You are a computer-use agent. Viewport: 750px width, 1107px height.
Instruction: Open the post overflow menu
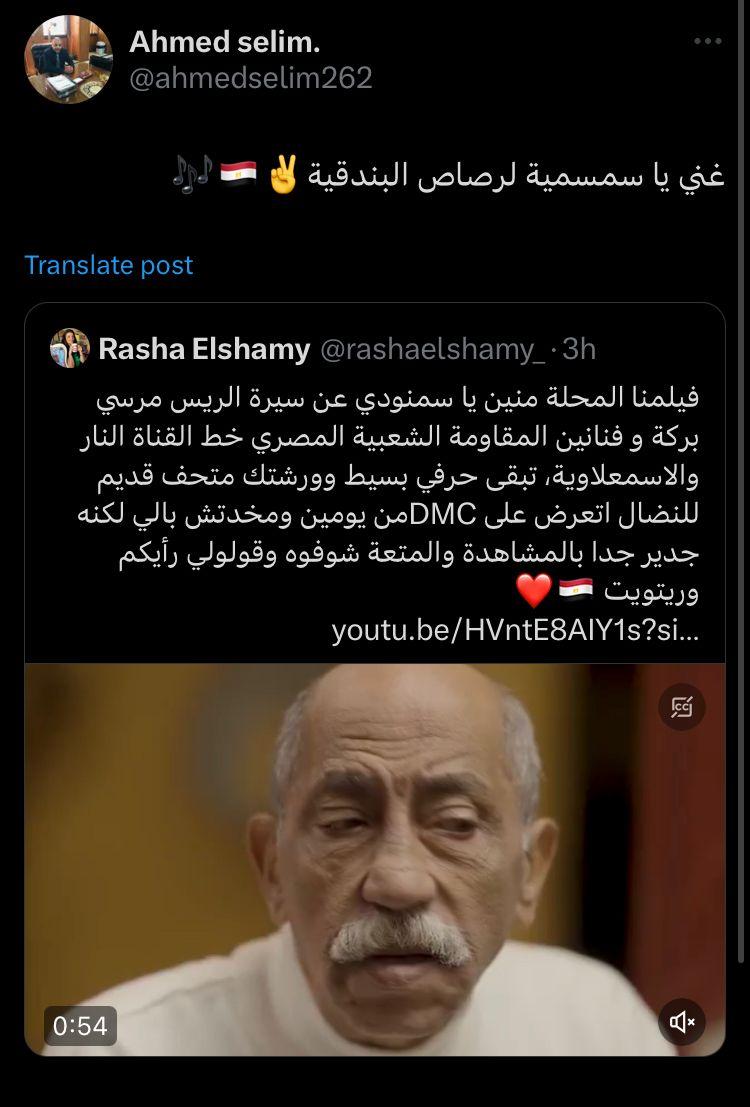pyautogui.click(x=707, y=42)
